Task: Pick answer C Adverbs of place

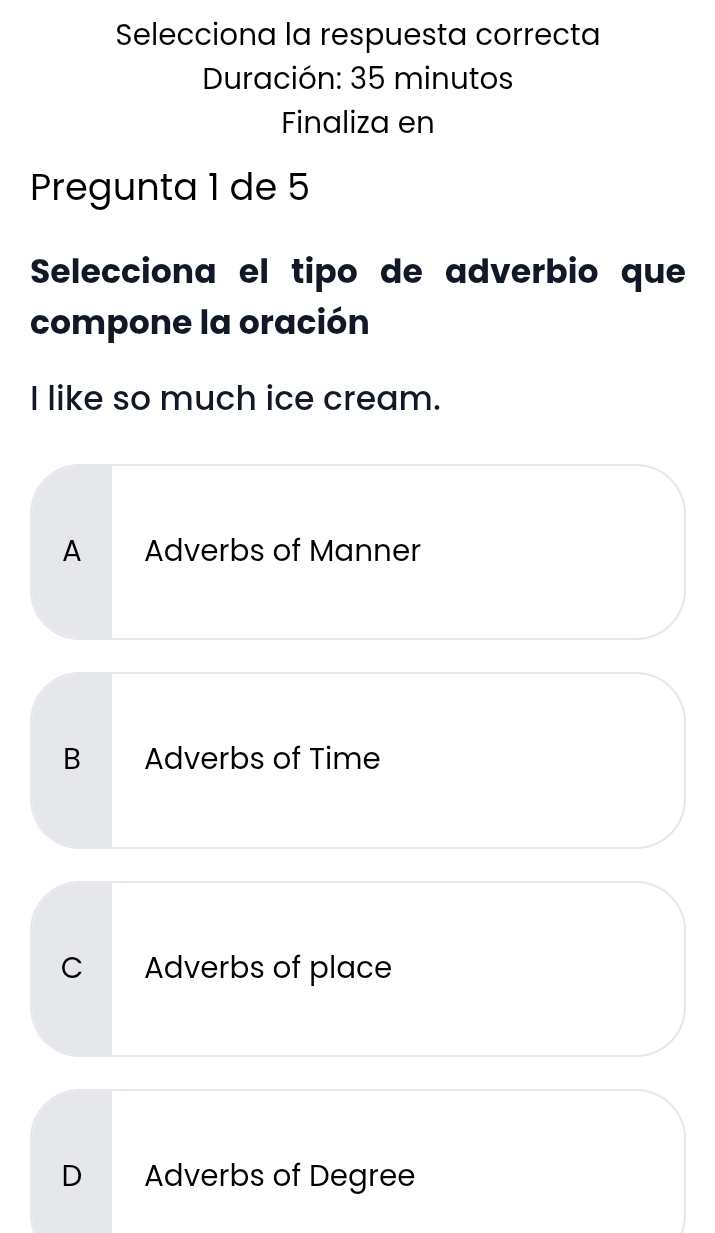Action: 357,968
